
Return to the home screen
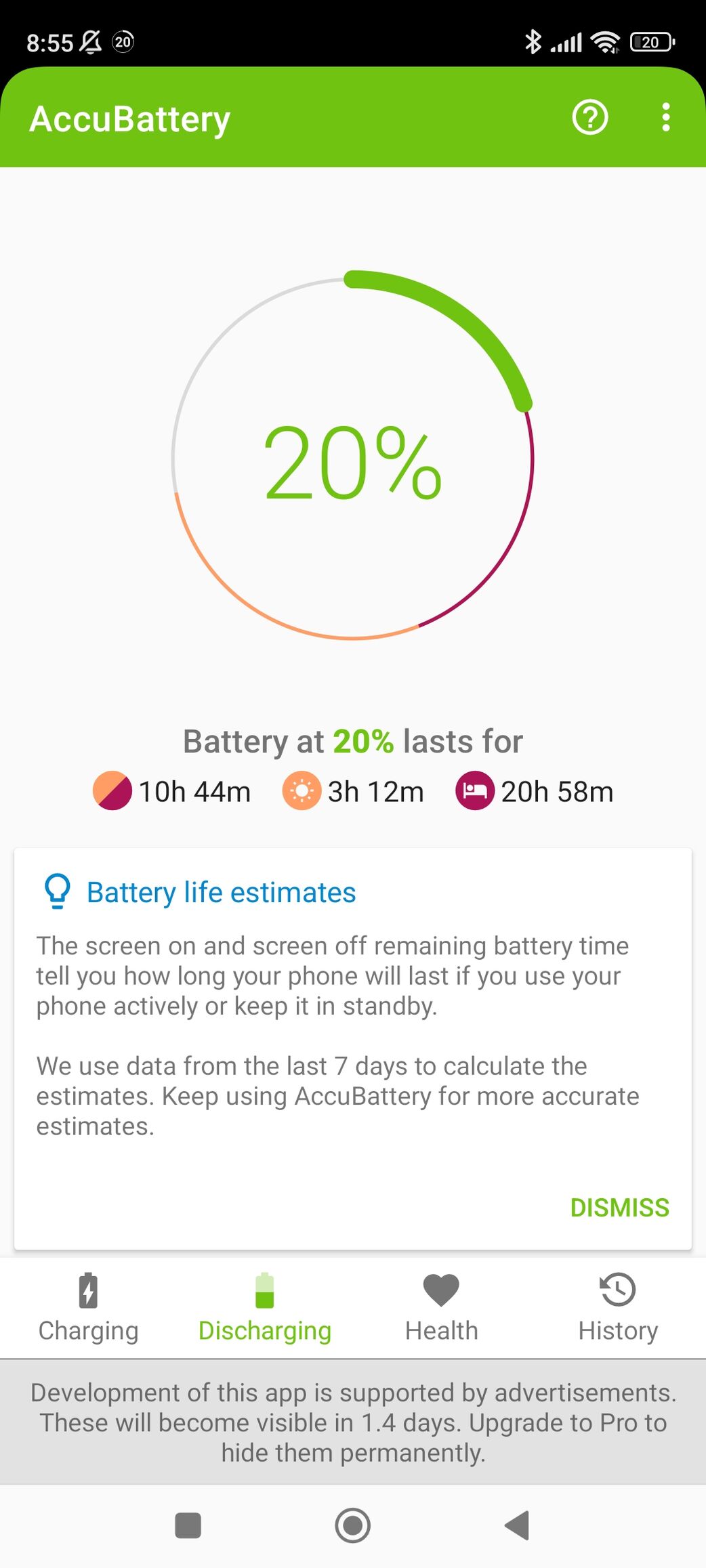353,1525
